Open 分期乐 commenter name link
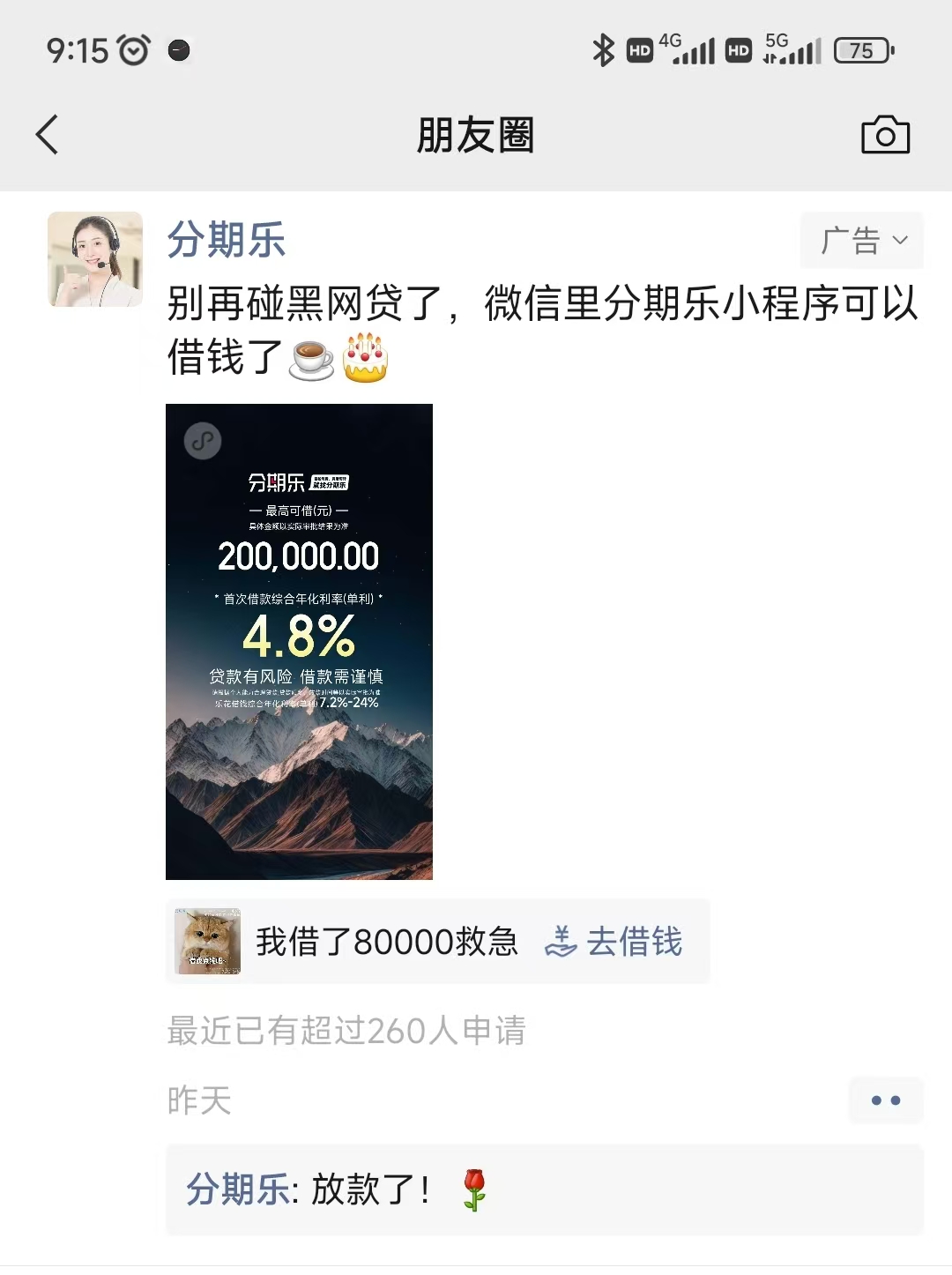This screenshot has height=1275, width=952. (x=236, y=1189)
